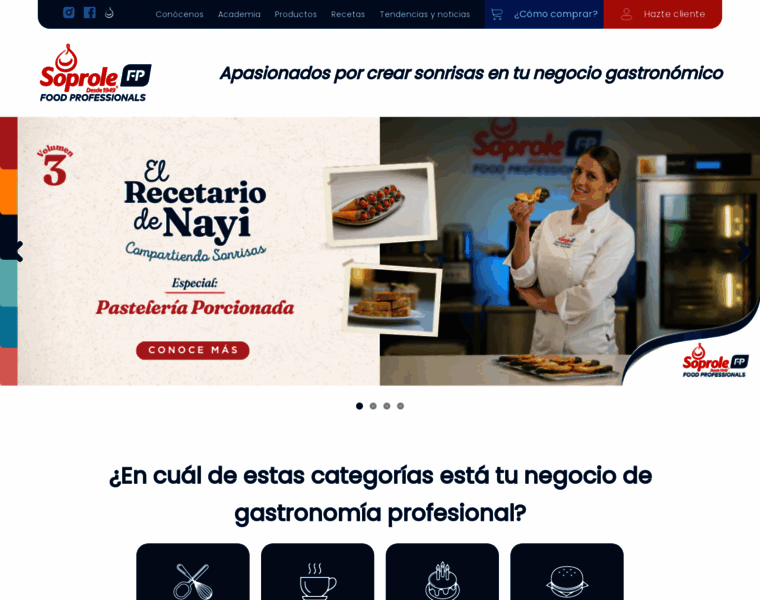
Task: Open Tendencias y noticias
Action: pyautogui.click(x=424, y=14)
